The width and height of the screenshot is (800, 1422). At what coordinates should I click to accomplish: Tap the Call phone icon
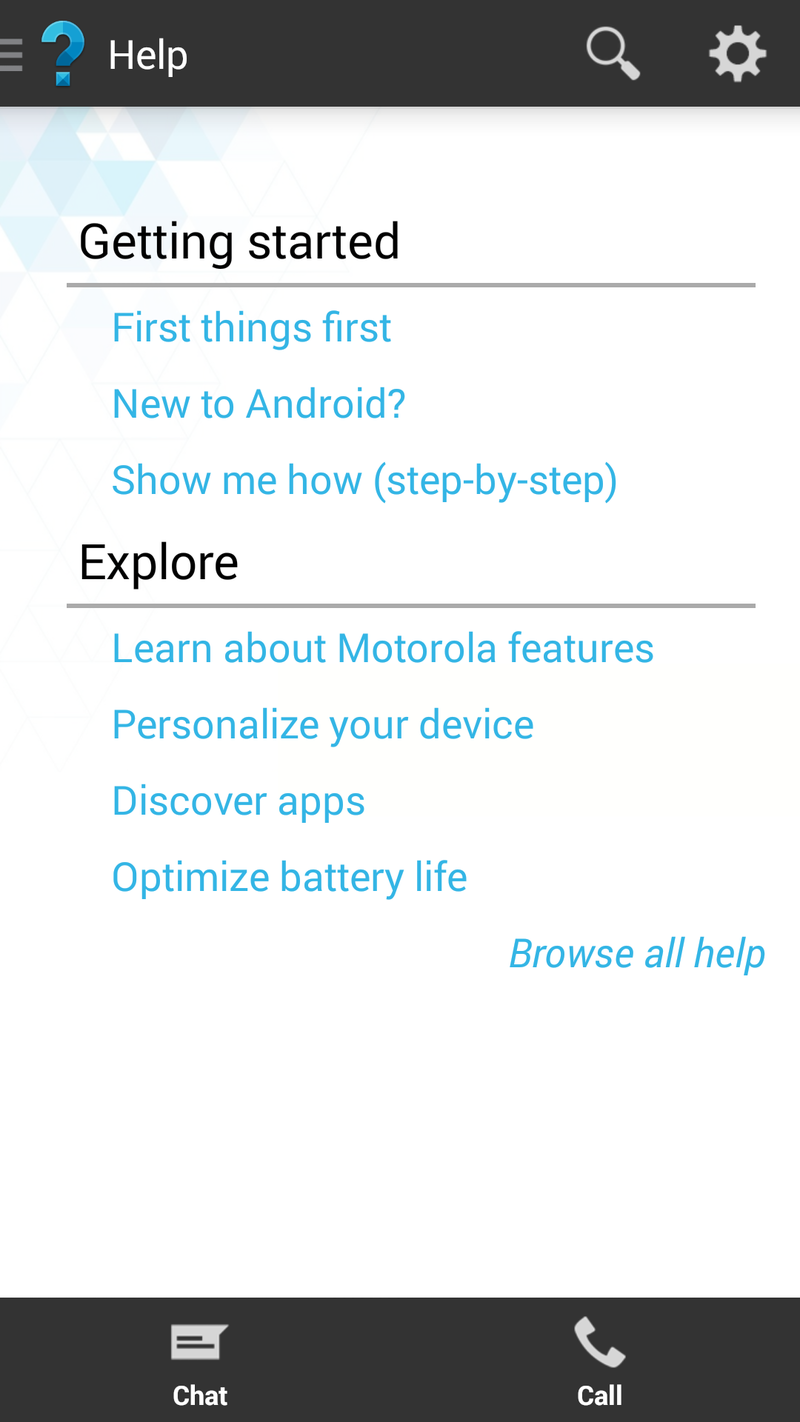tap(599, 1340)
